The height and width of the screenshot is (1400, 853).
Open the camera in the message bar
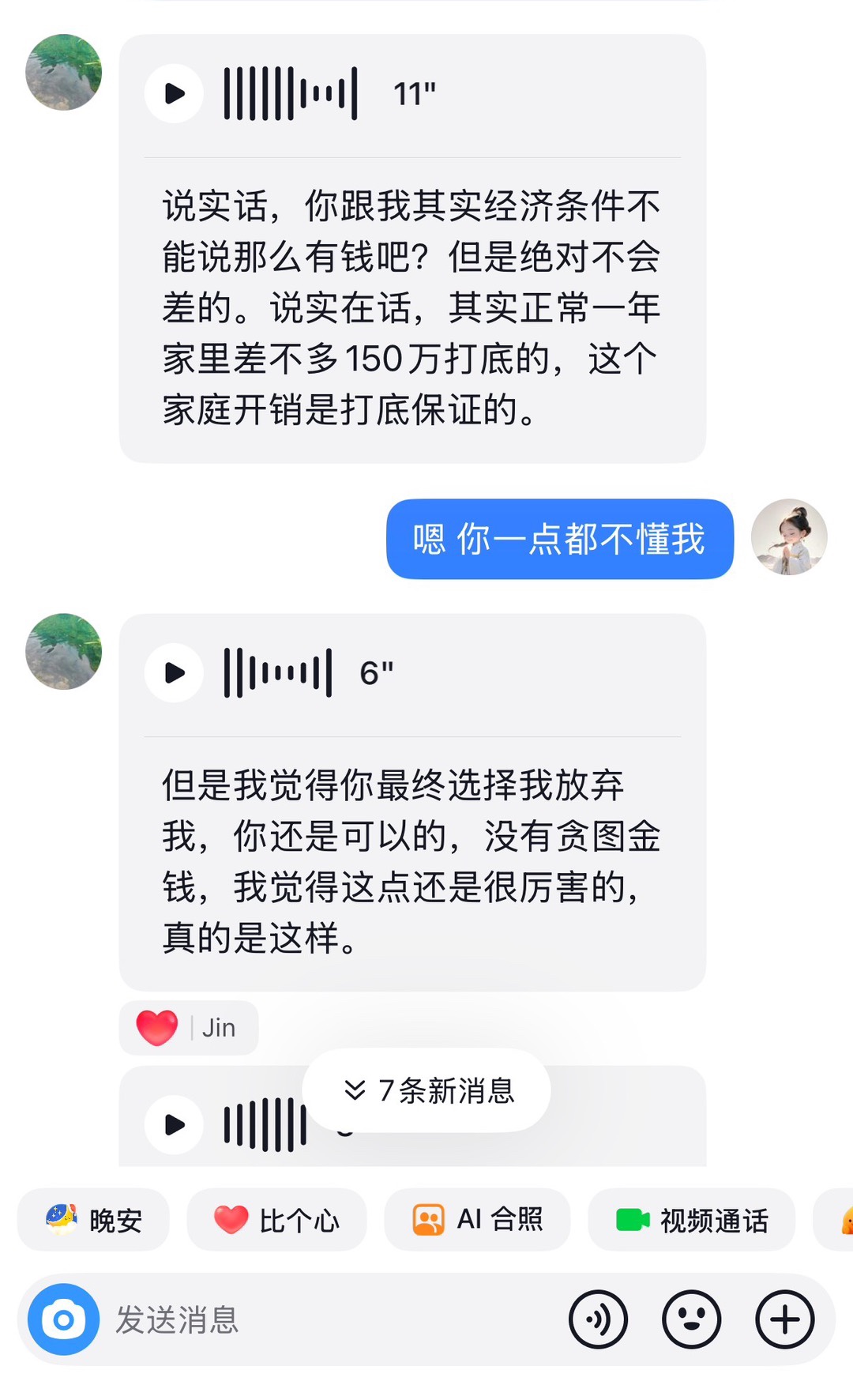click(x=63, y=1319)
